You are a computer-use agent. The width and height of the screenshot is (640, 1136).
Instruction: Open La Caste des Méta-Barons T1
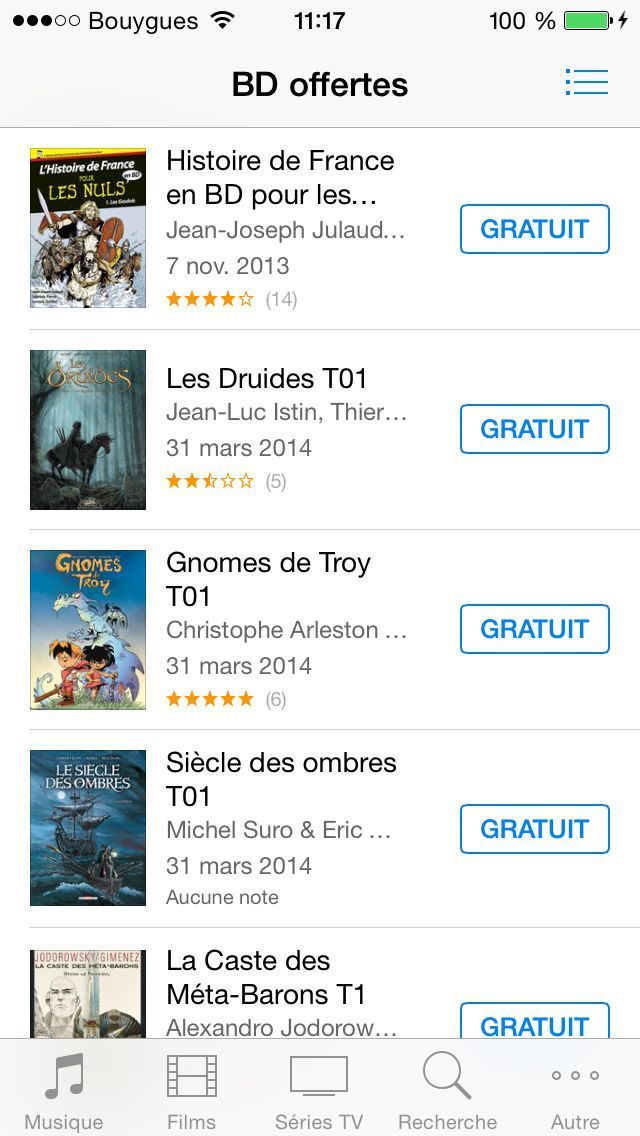(265, 977)
